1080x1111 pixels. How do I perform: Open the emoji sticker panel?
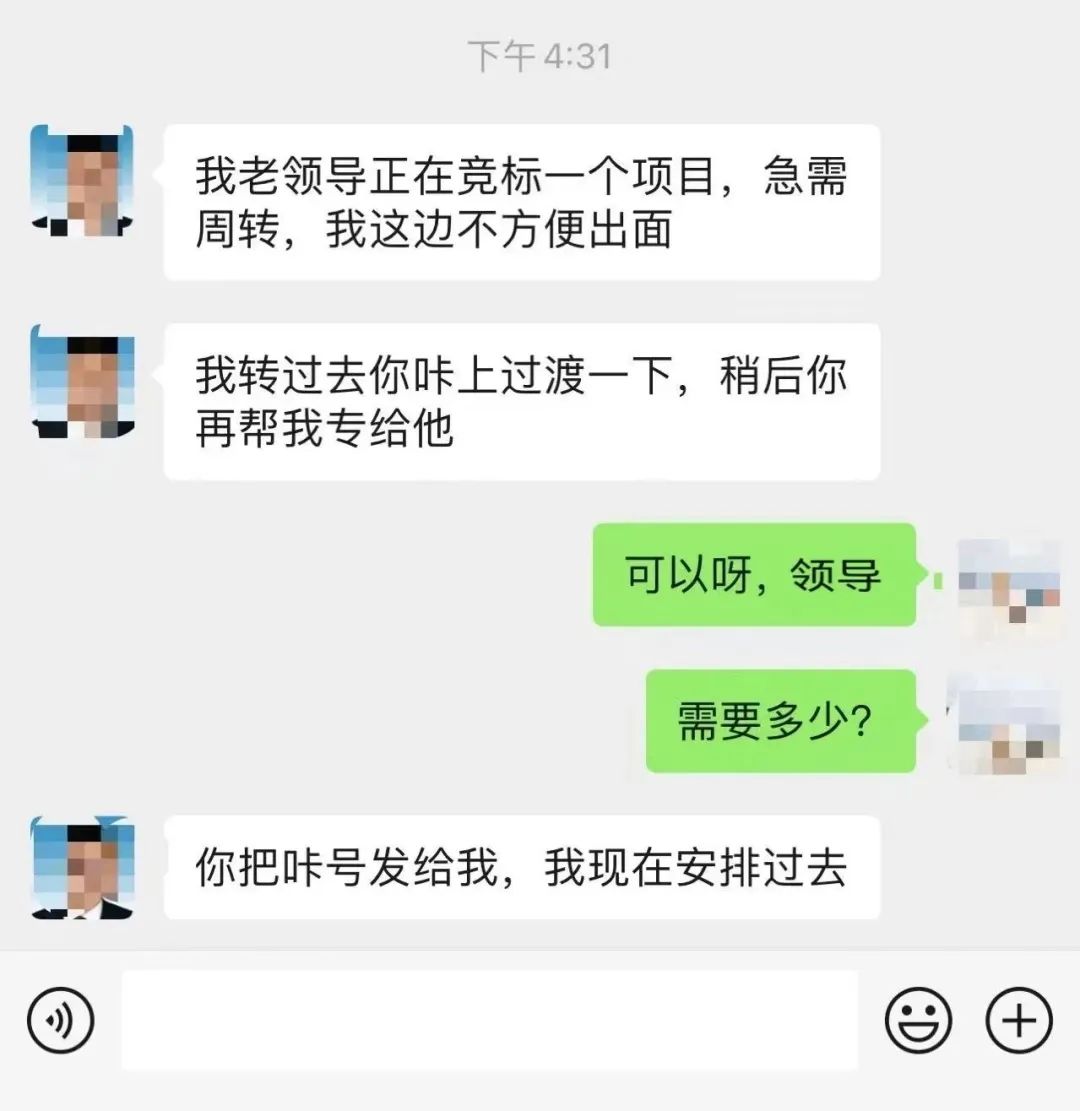click(x=918, y=1021)
